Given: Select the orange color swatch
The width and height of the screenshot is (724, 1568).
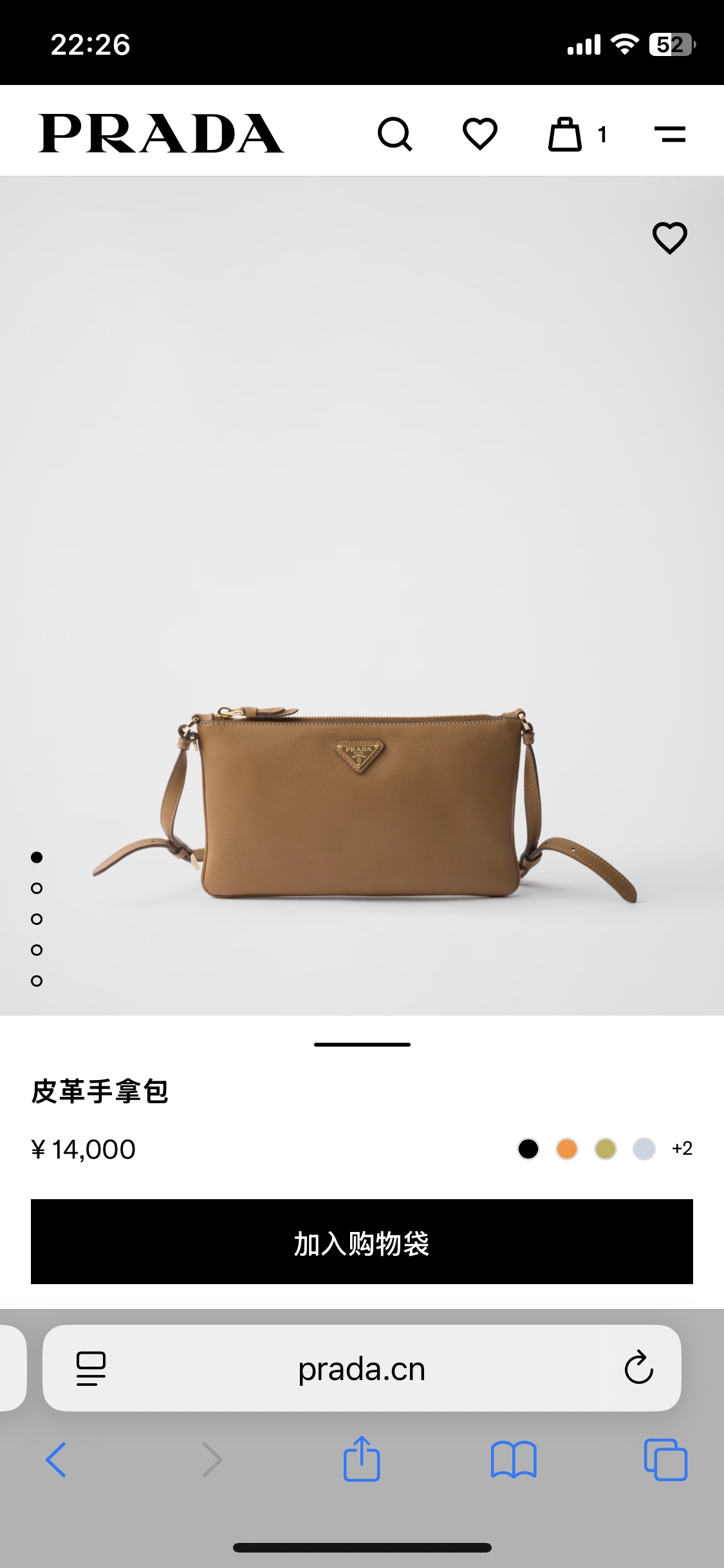Looking at the screenshot, I should click(x=567, y=1148).
